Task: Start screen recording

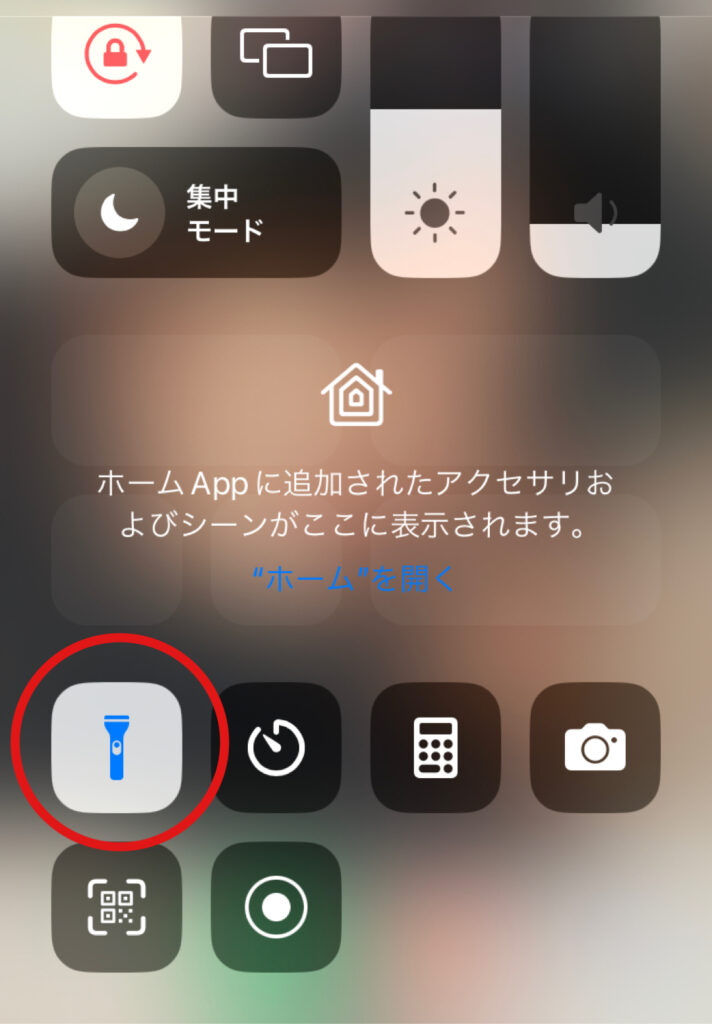Action: click(x=276, y=906)
